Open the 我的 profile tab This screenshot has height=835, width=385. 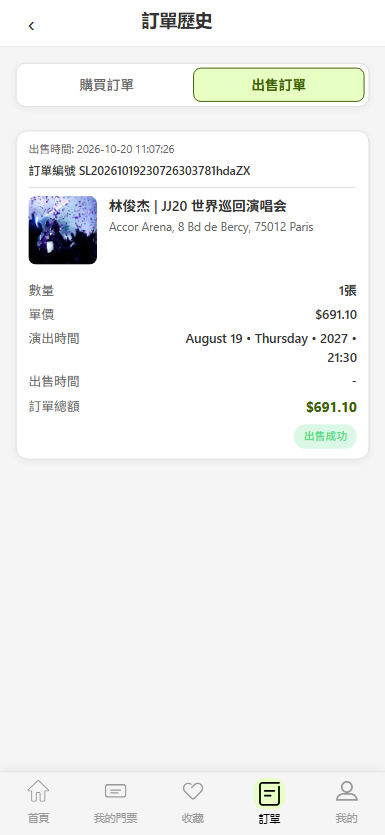point(347,802)
